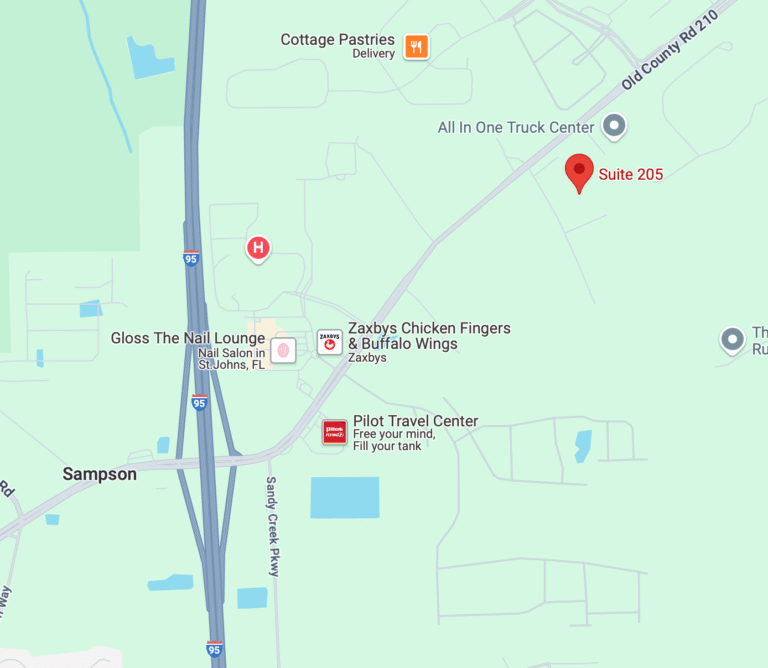Tap the red Suite 205 location pin

click(578, 171)
